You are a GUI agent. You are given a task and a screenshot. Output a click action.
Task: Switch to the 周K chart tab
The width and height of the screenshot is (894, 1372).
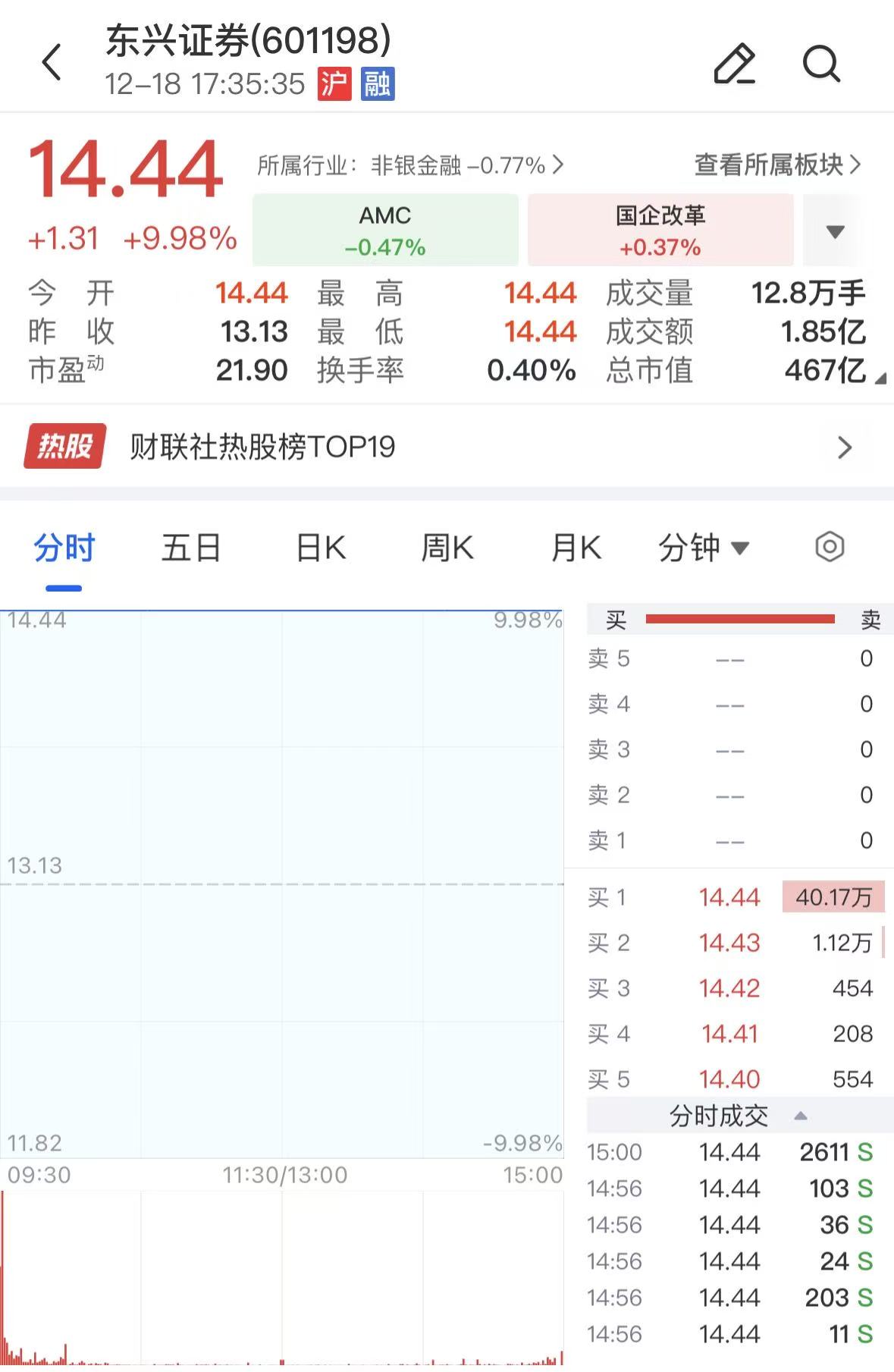click(447, 548)
